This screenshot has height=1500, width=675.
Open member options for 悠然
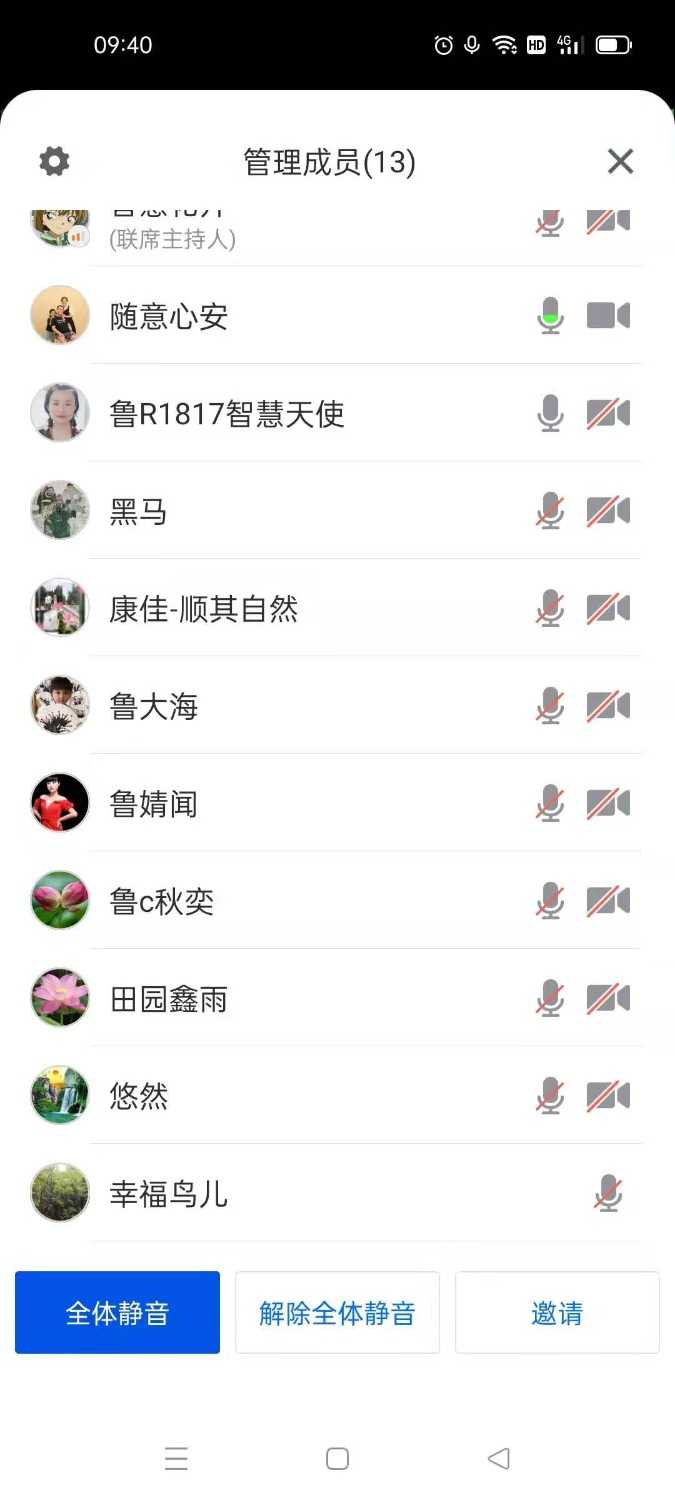pos(139,1096)
